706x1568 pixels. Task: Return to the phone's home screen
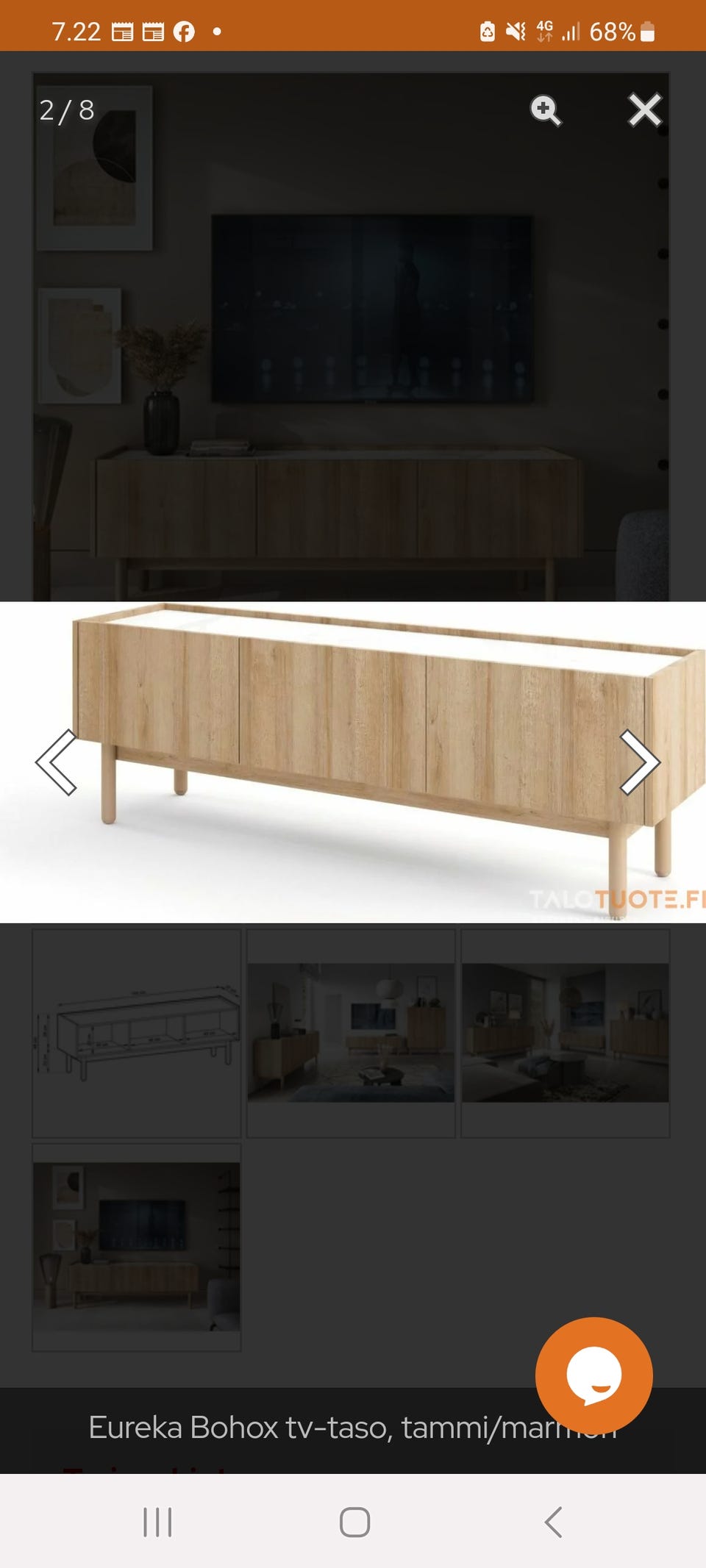(x=354, y=1522)
